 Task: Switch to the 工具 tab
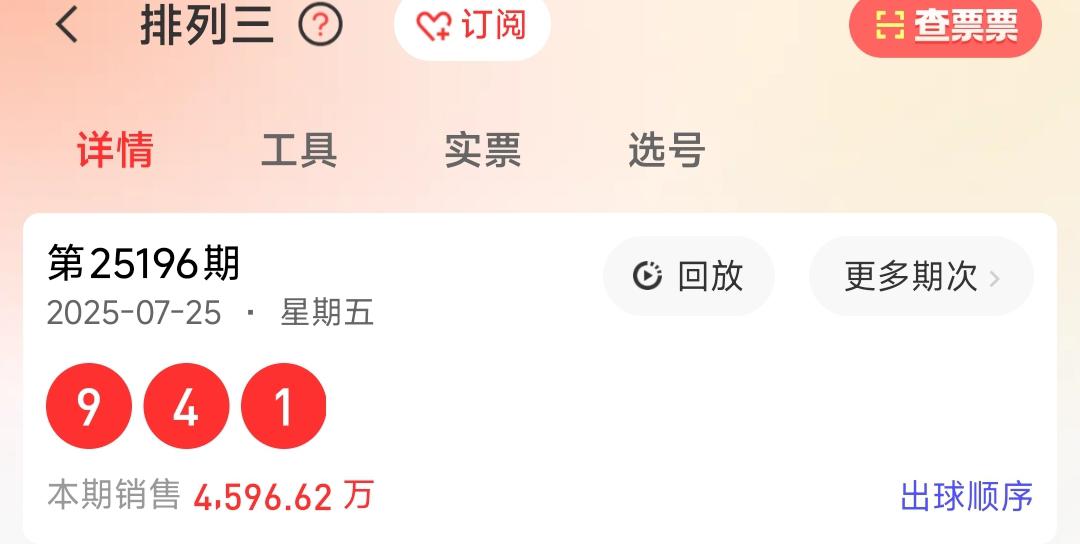299,151
